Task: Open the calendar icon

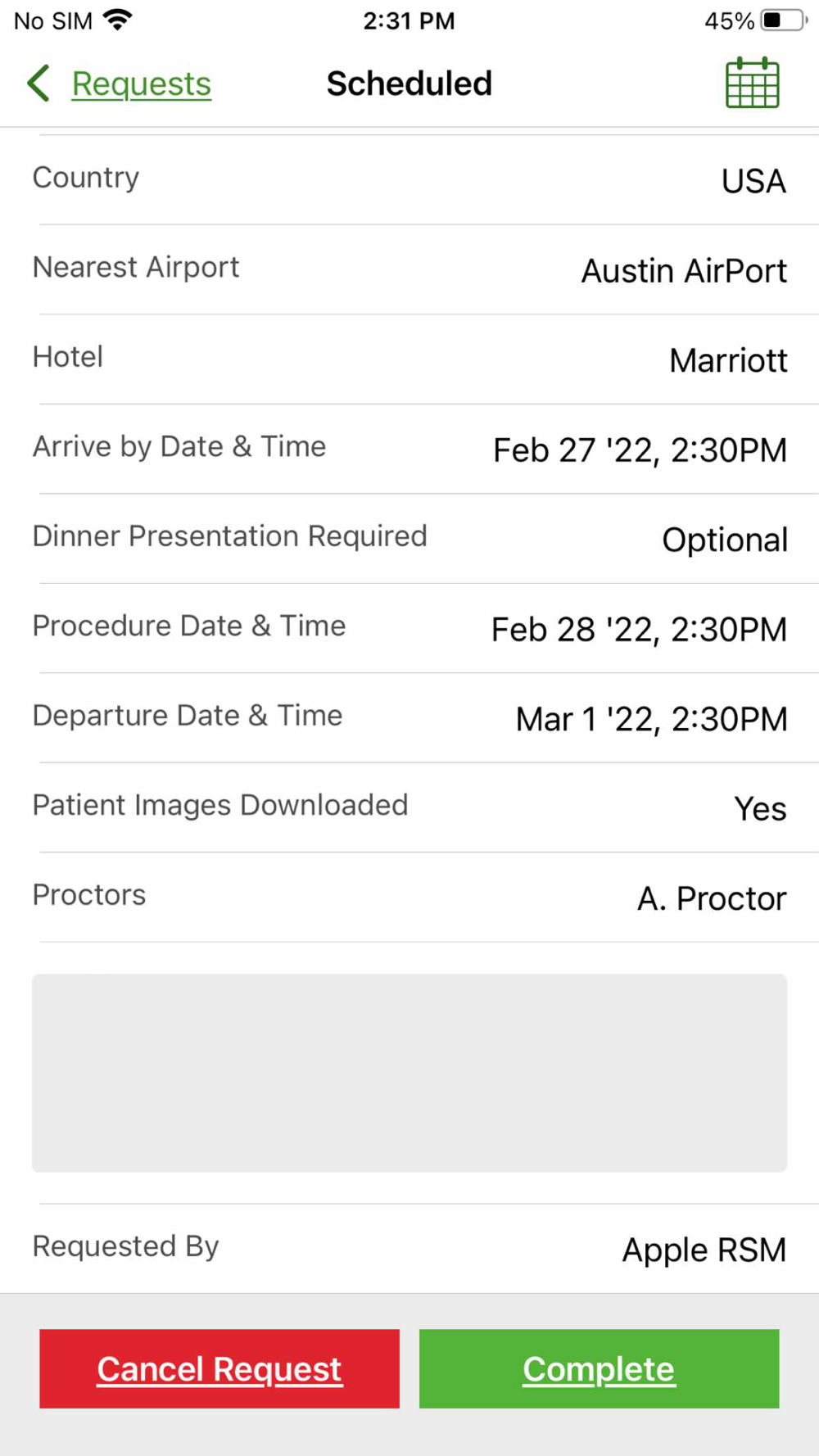Action: 752,84
